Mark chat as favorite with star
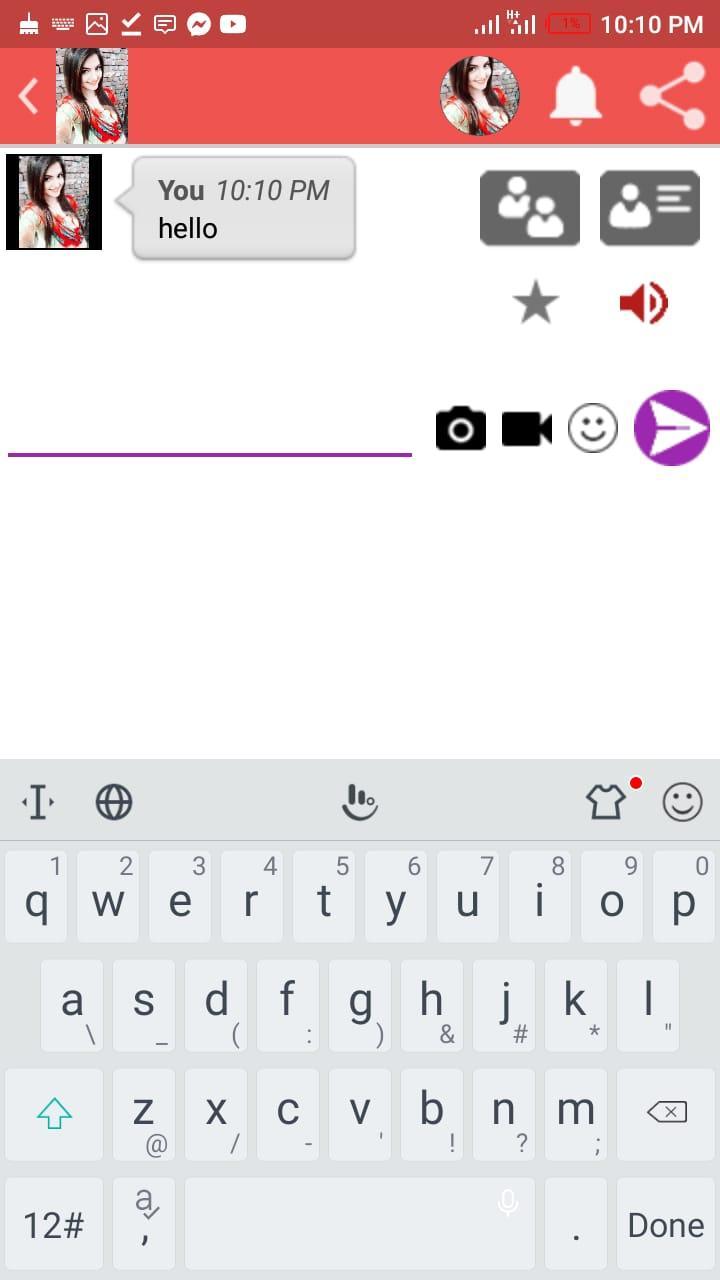720x1280 pixels. [535, 303]
